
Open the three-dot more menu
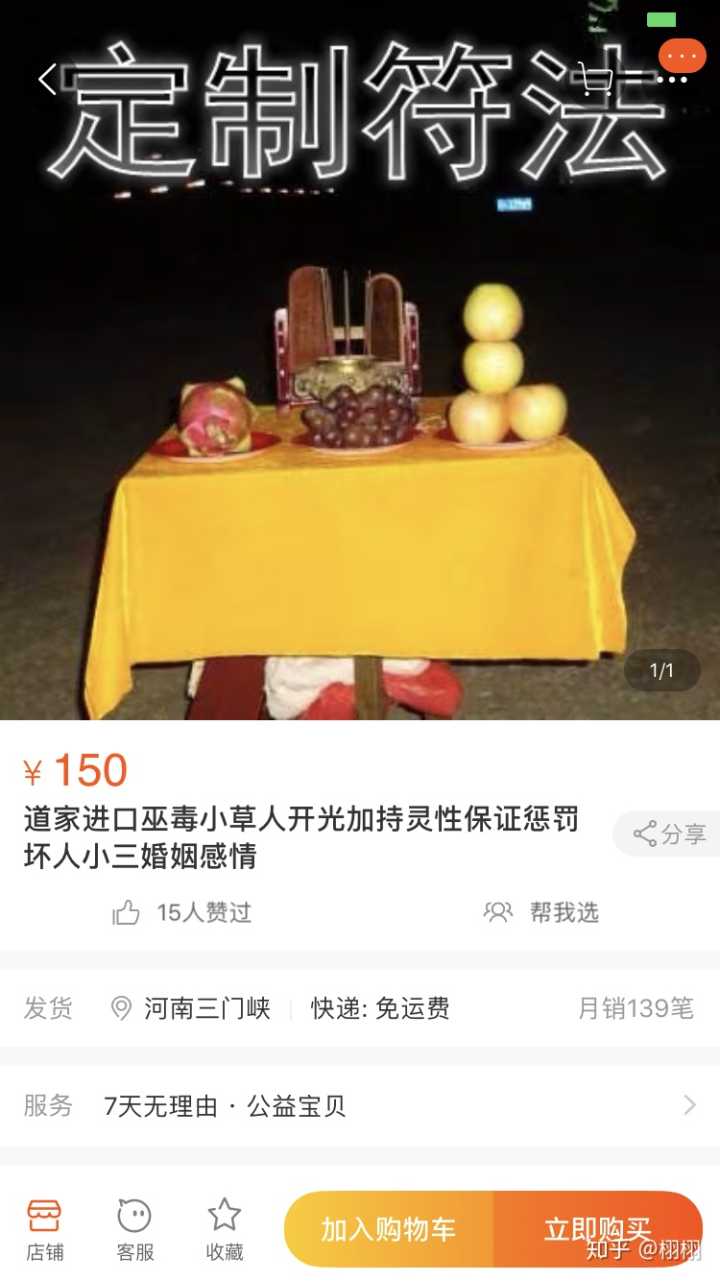(682, 57)
